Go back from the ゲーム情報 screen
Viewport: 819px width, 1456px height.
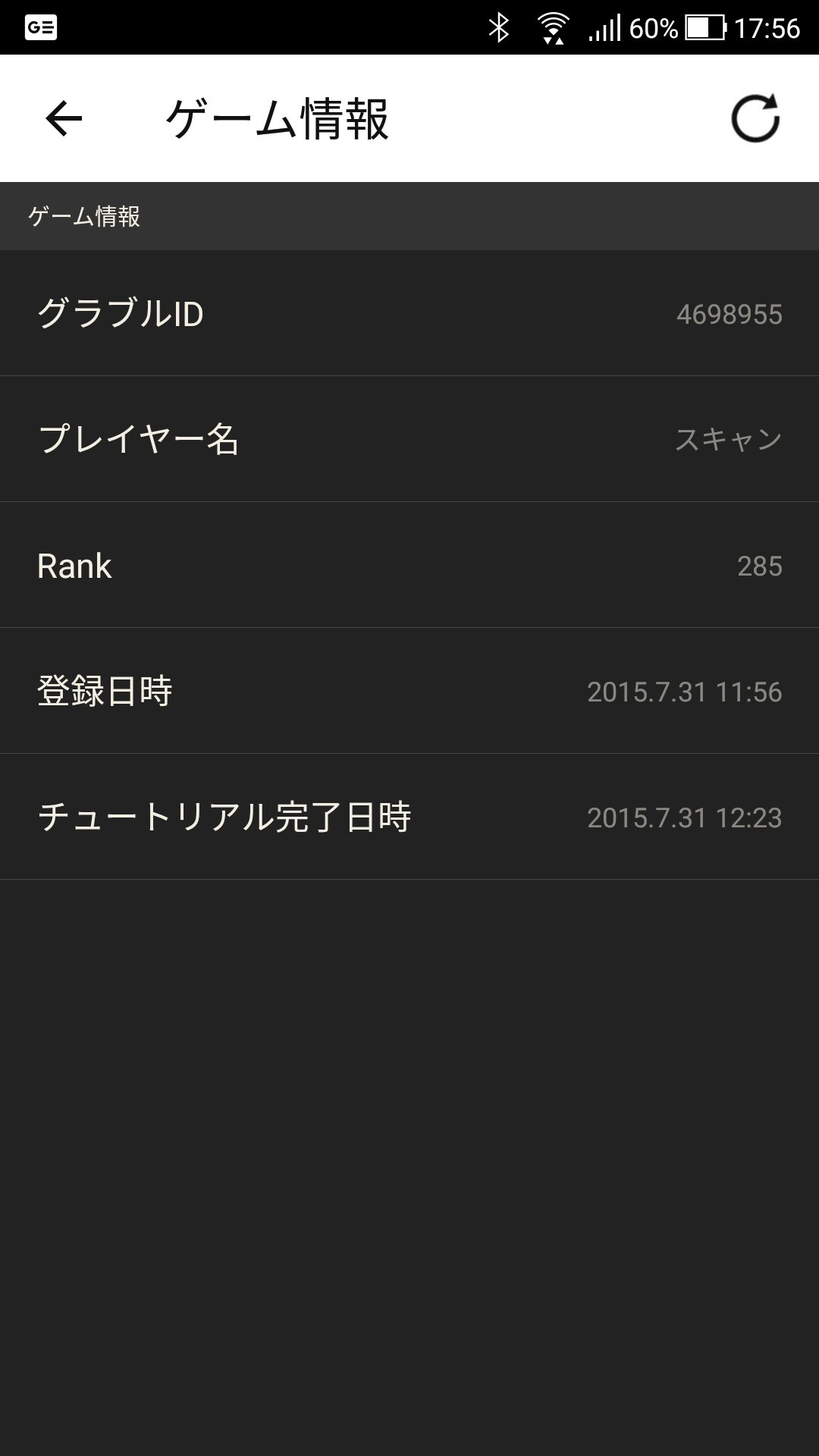64,118
